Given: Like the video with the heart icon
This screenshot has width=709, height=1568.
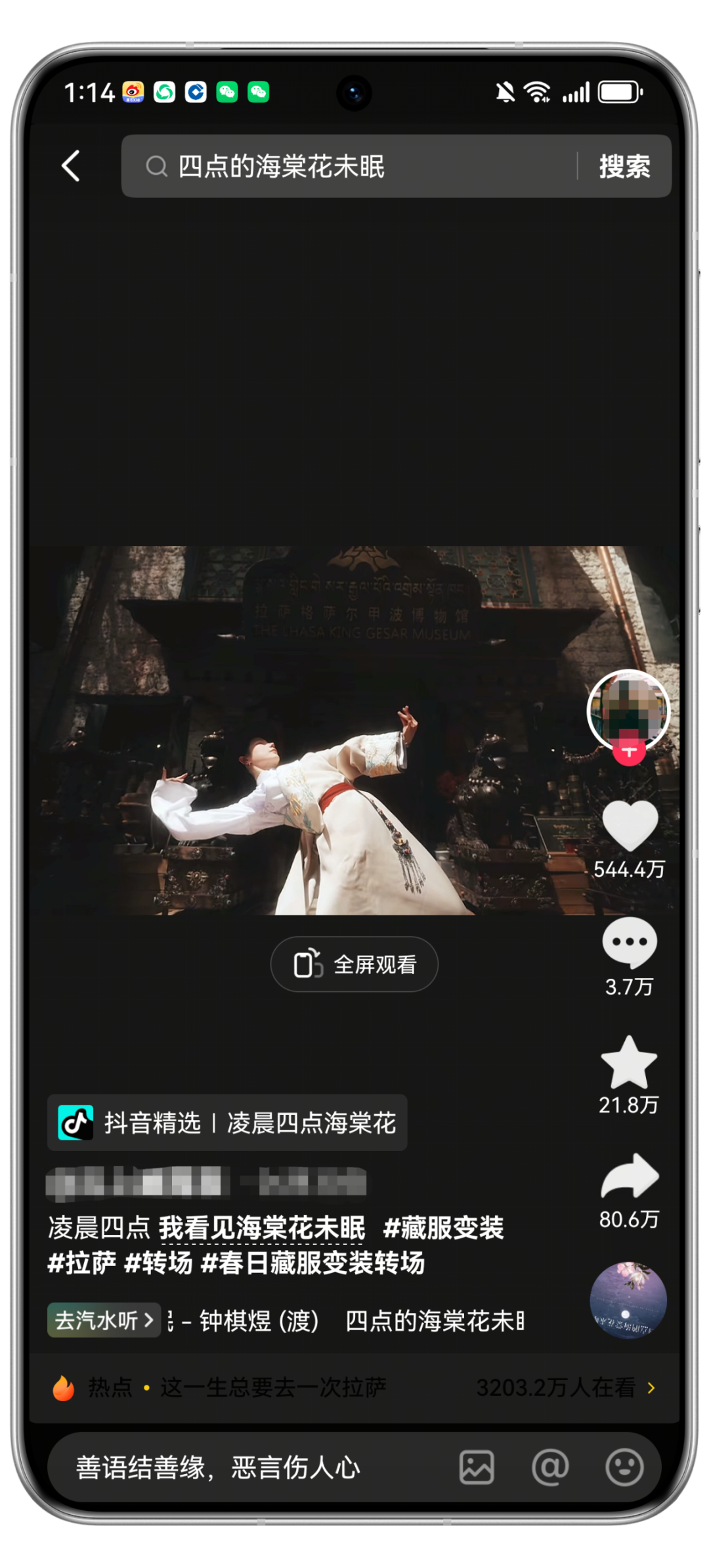Looking at the screenshot, I should (630, 826).
